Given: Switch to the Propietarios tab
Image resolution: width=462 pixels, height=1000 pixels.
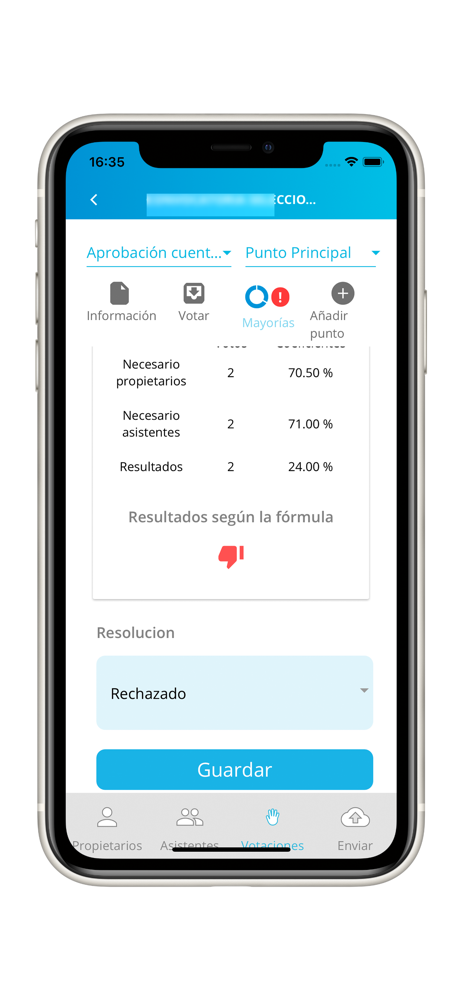Looking at the screenshot, I should [107, 829].
